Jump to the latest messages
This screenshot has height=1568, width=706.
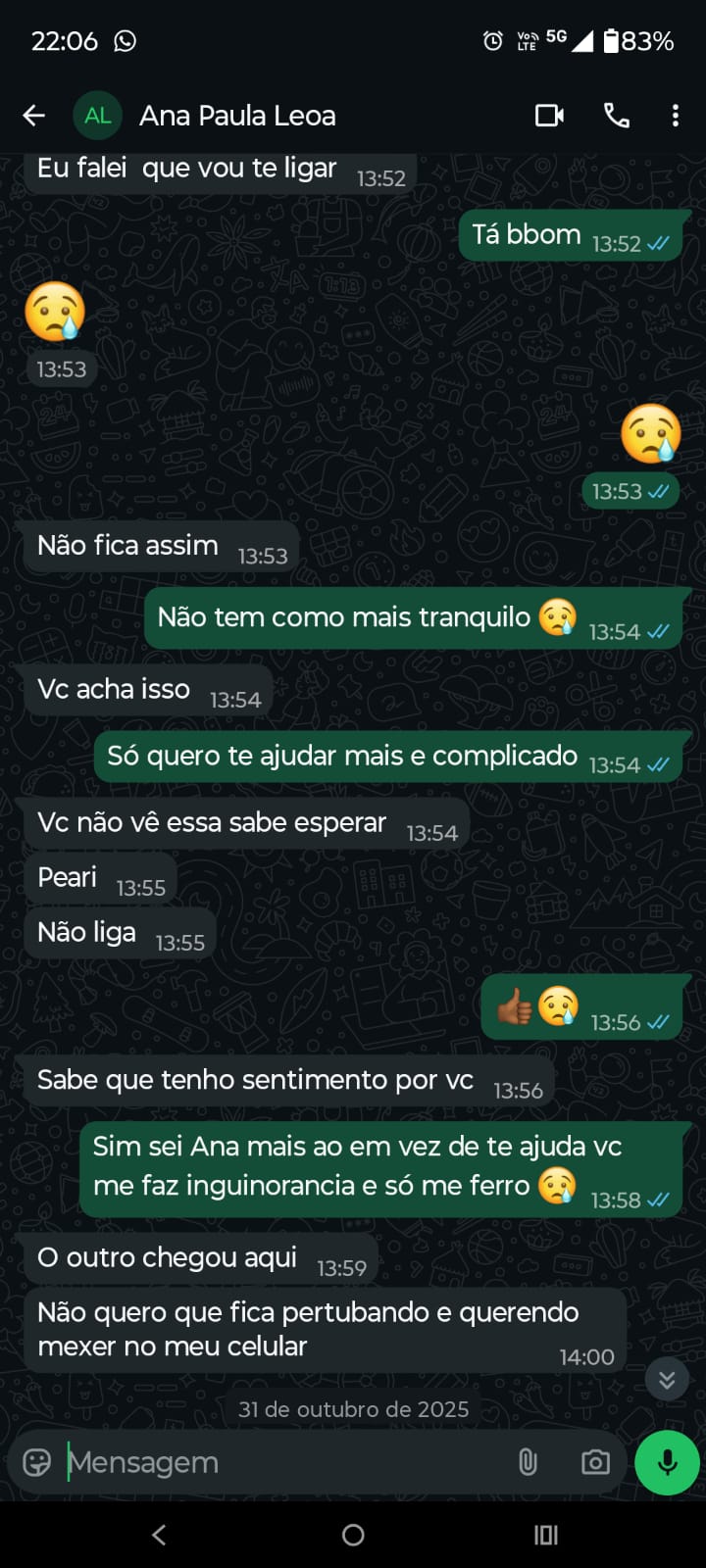[x=667, y=1380]
